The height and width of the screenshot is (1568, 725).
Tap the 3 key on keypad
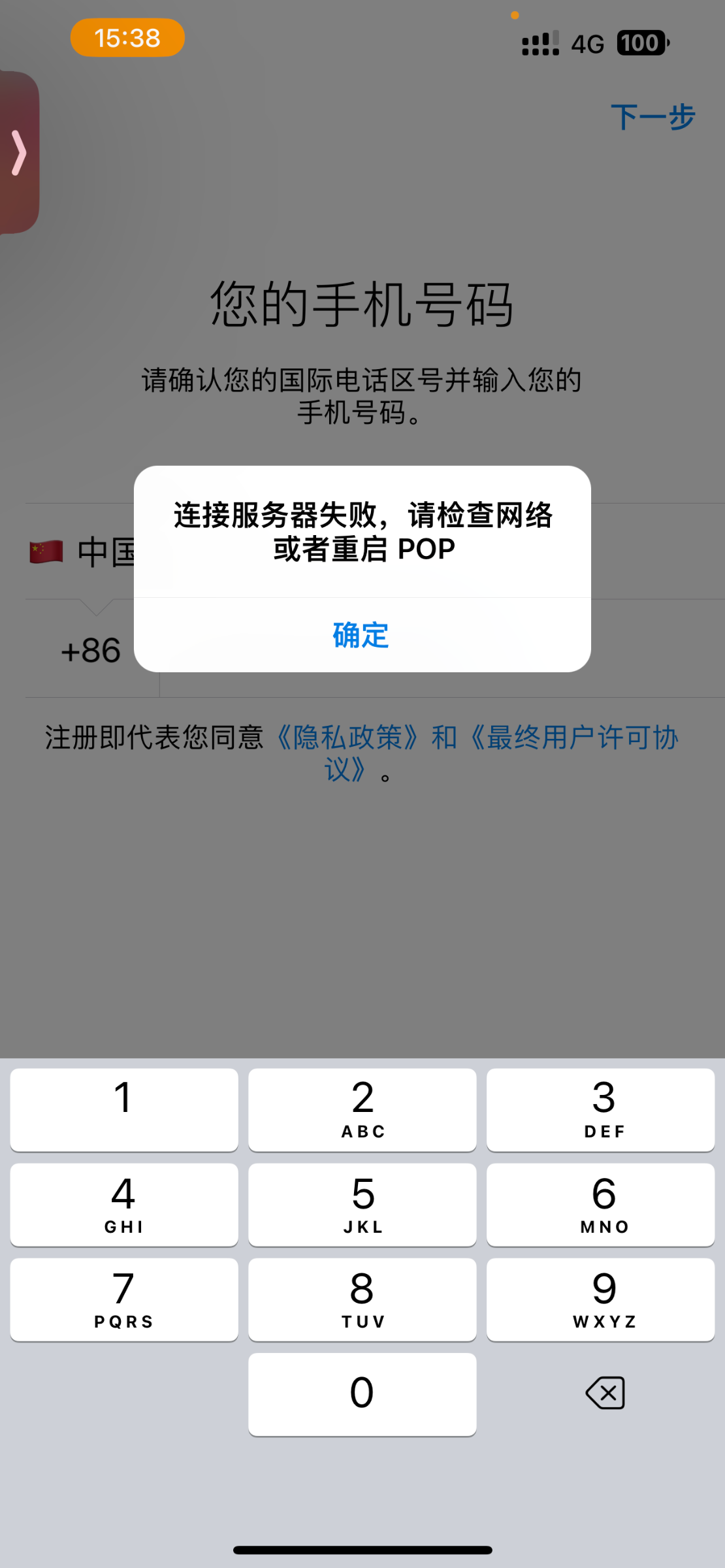click(x=601, y=1110)
